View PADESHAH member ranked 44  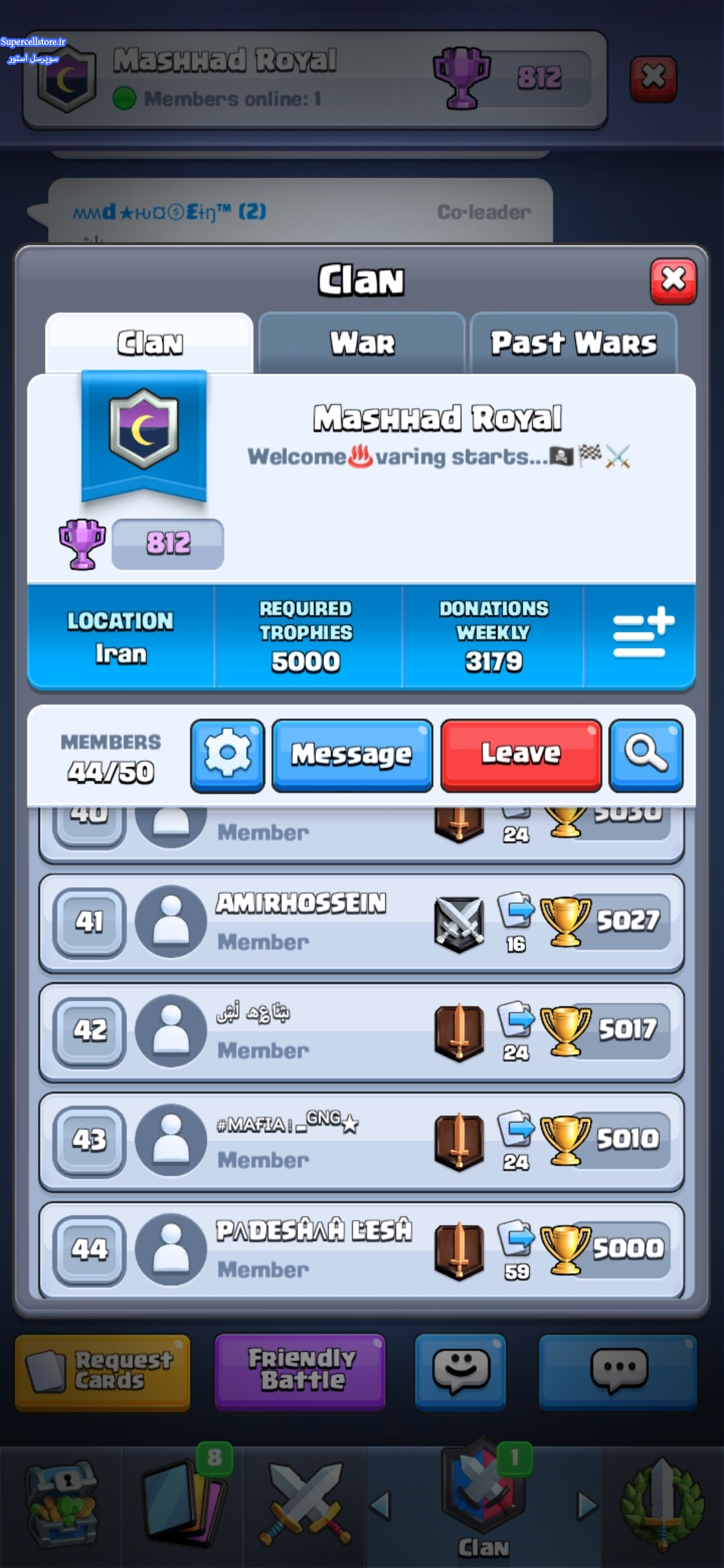[x=361, y=1250]
